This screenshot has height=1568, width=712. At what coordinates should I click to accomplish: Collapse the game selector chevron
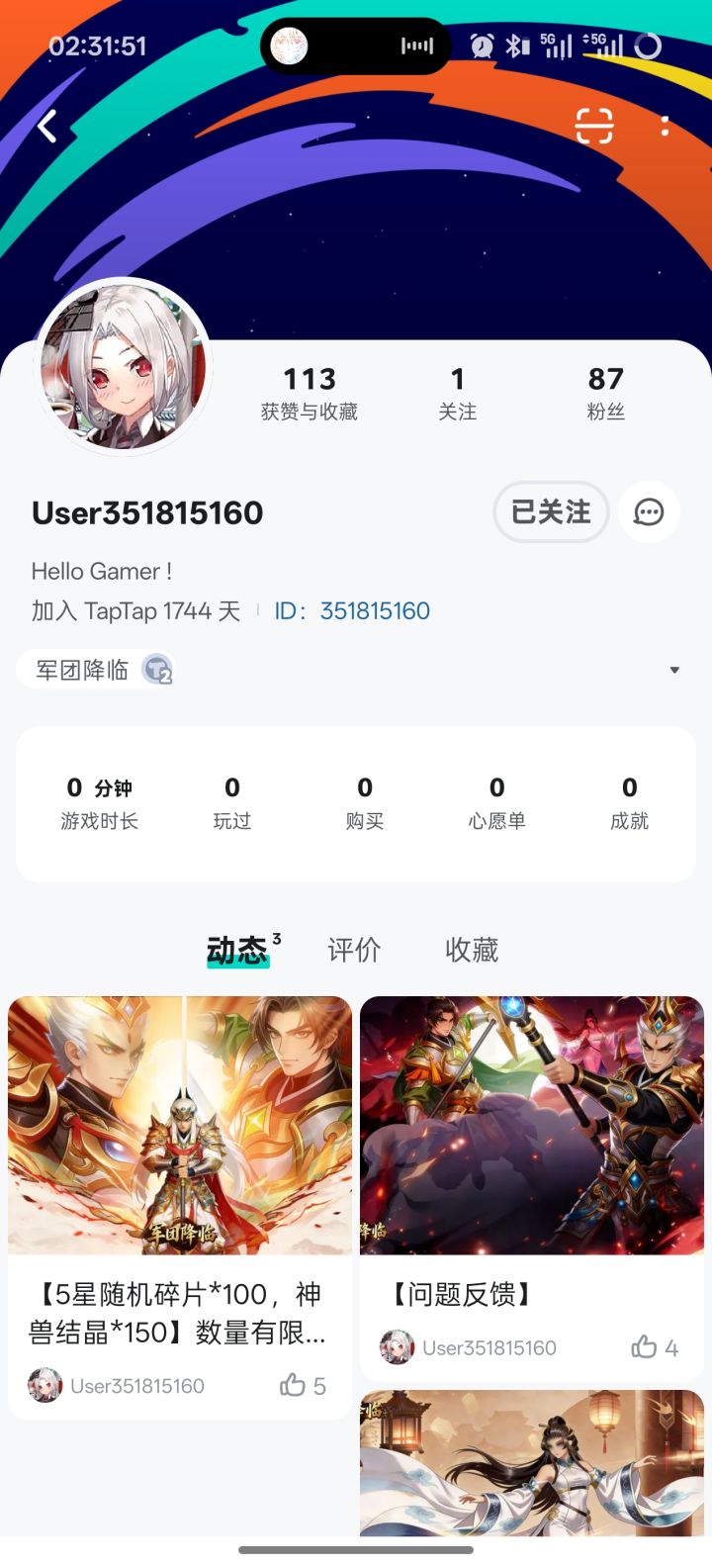pos(674,670)
